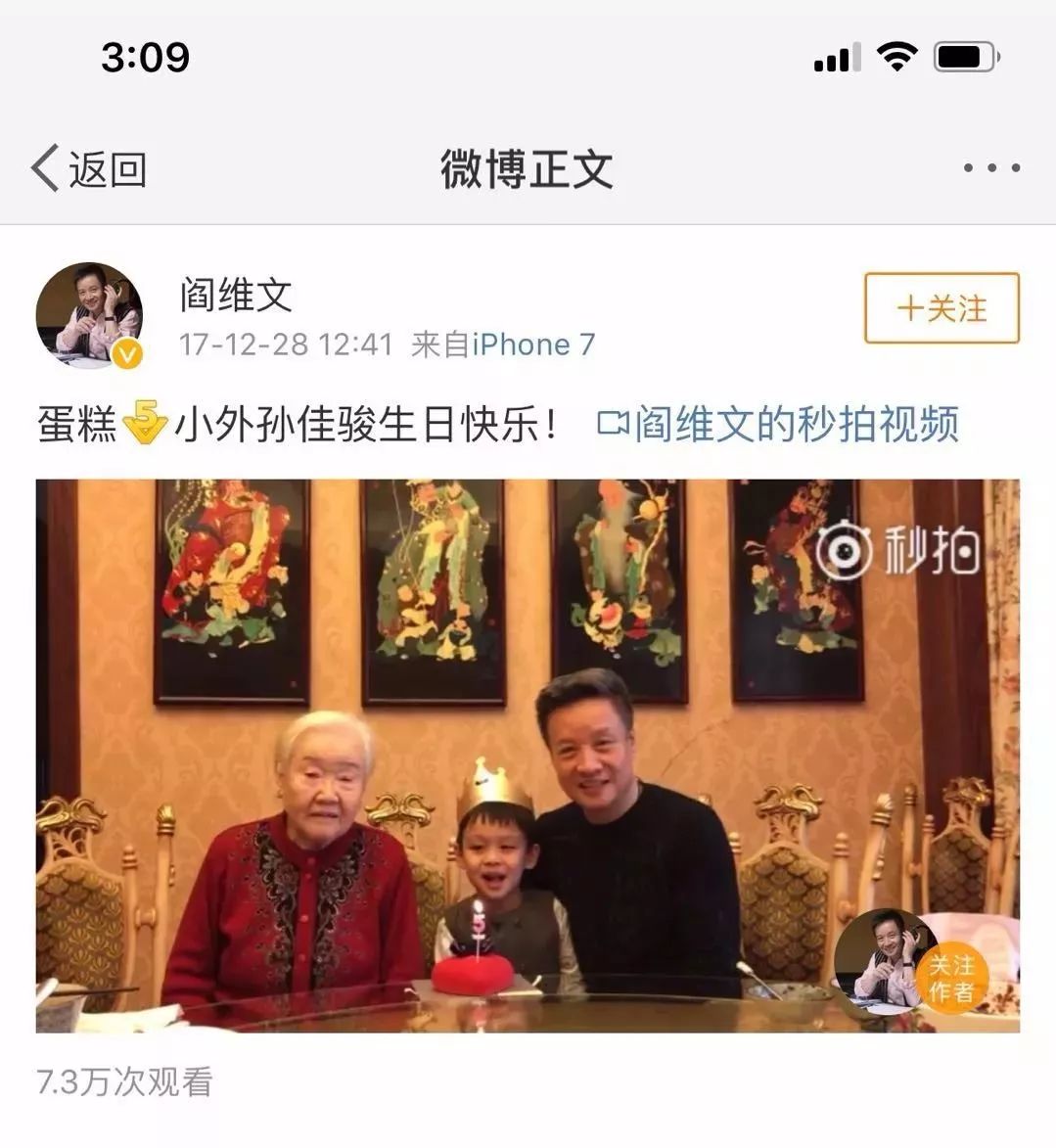Play the birthday video thumbnail
The image size is (1056, 1148).
pyautogui.click(x=528, y=756)
